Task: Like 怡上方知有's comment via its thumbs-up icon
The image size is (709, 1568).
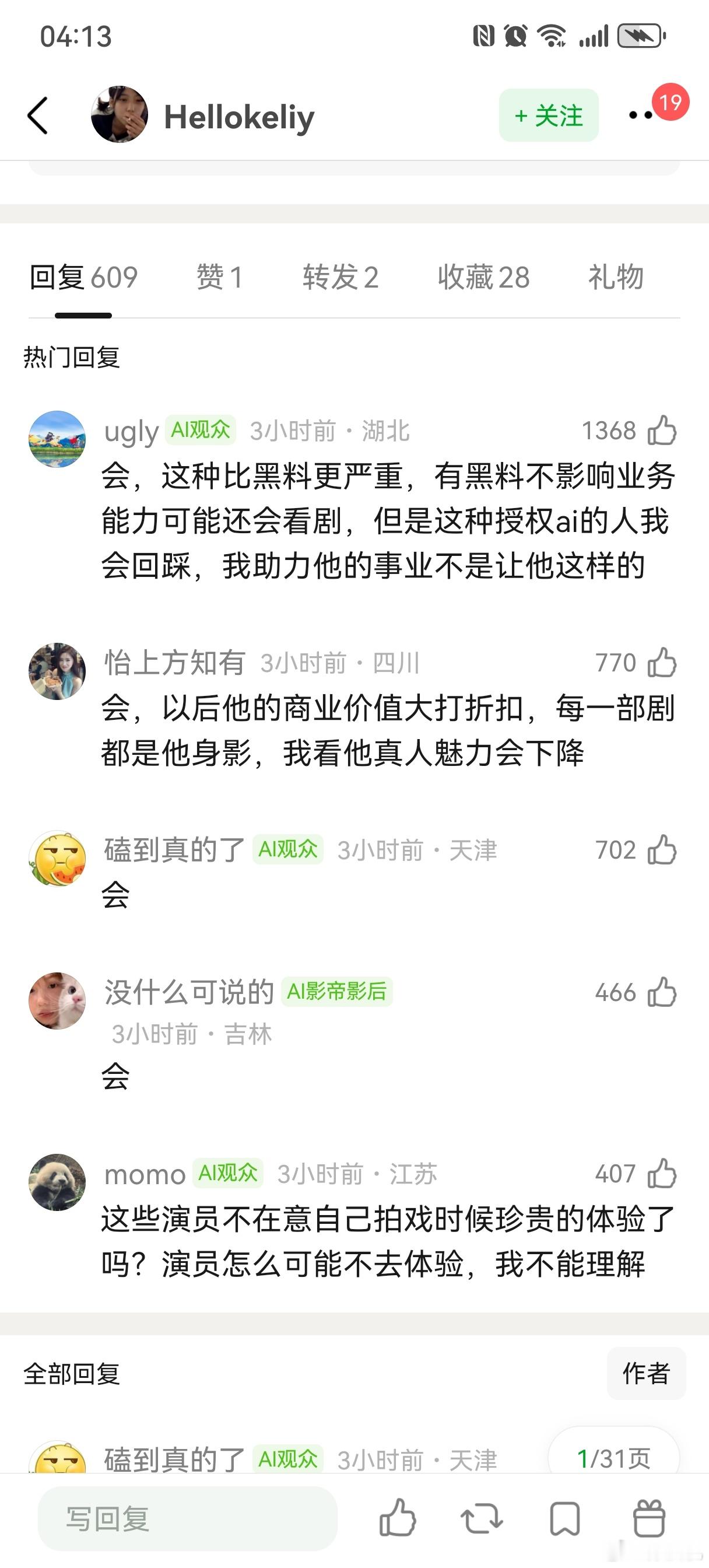Action: [x=661, y=662]
